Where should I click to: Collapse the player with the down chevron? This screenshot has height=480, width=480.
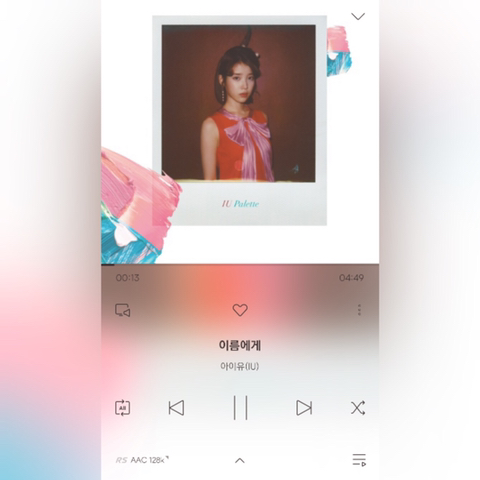pos(358,16)
